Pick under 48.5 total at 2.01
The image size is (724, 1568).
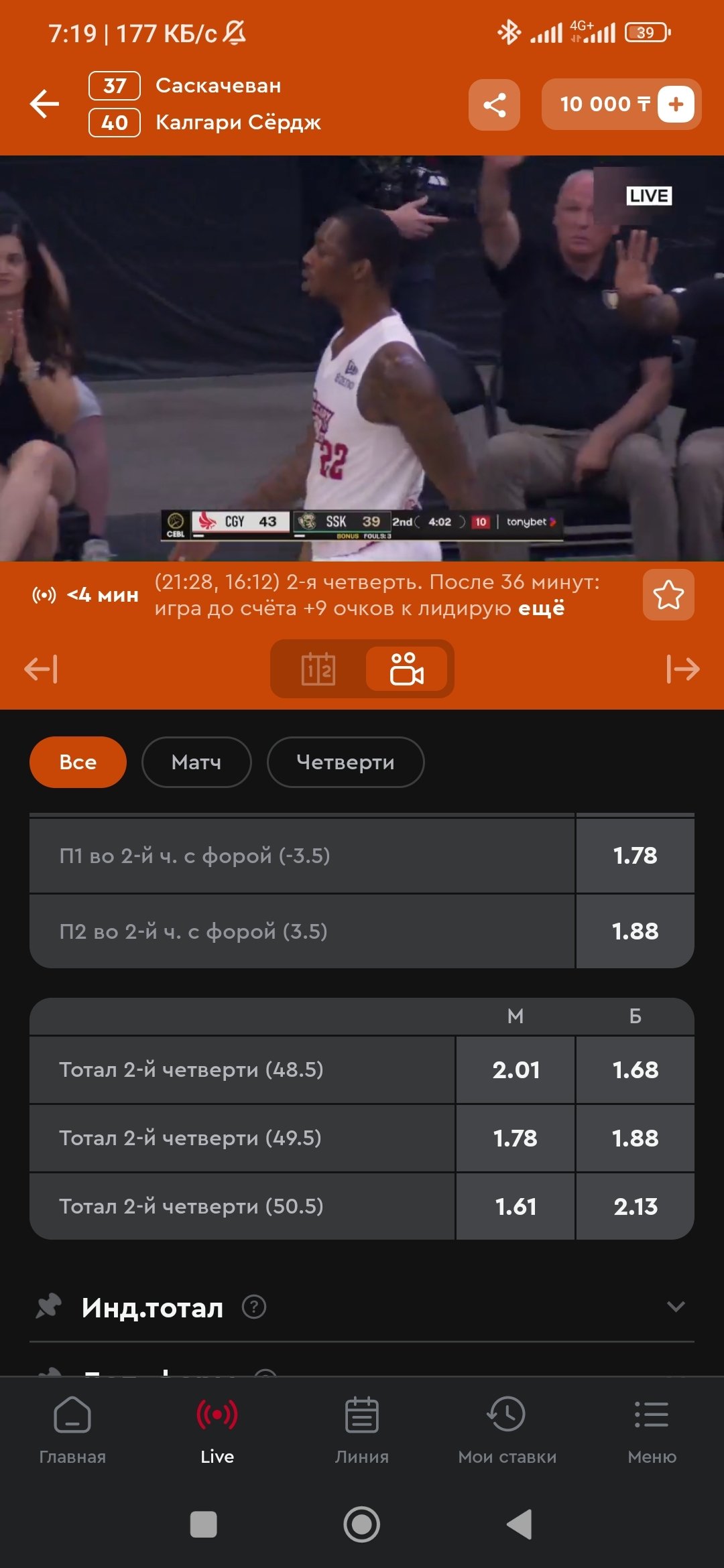click(x=516, y=1070)
